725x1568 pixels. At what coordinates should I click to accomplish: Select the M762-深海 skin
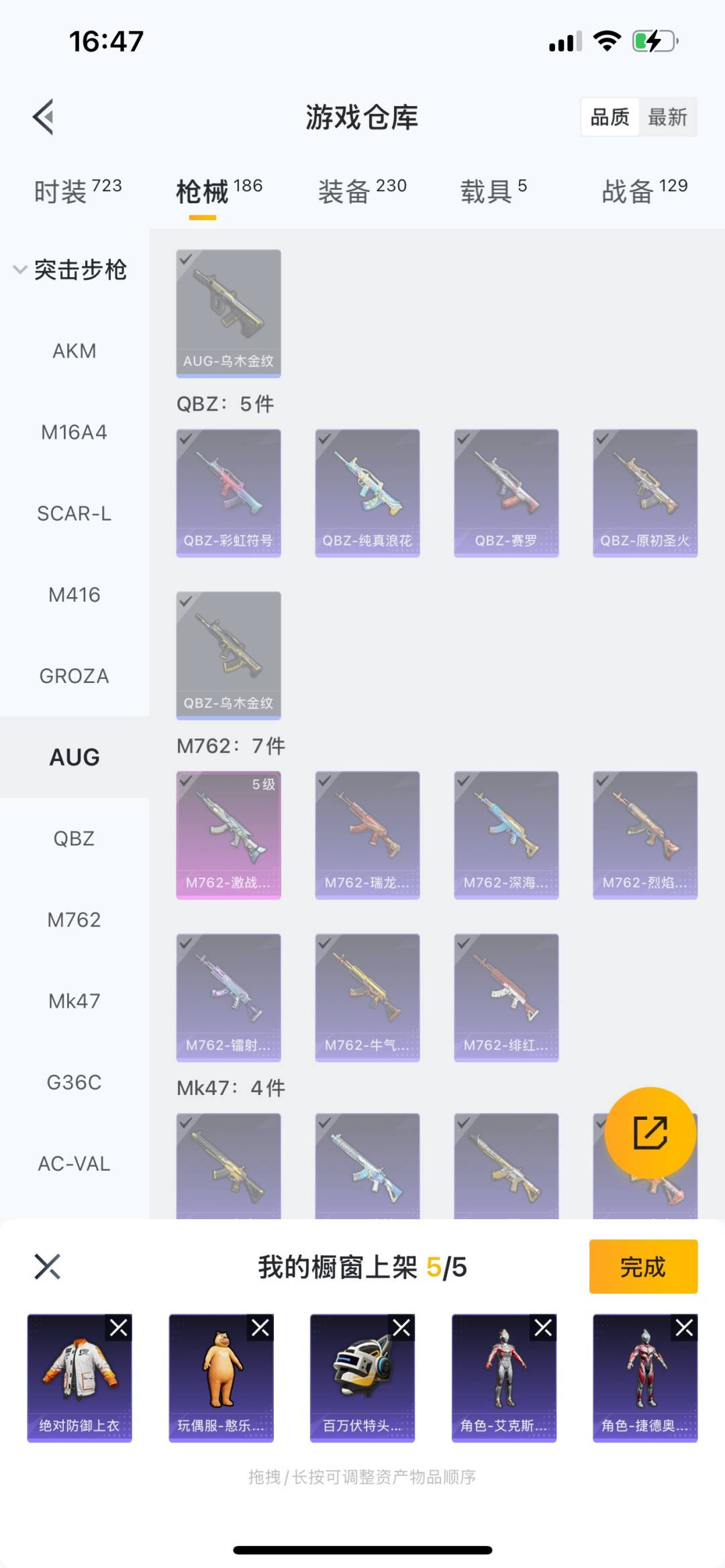pyautogui.click(x=506, y=835)
